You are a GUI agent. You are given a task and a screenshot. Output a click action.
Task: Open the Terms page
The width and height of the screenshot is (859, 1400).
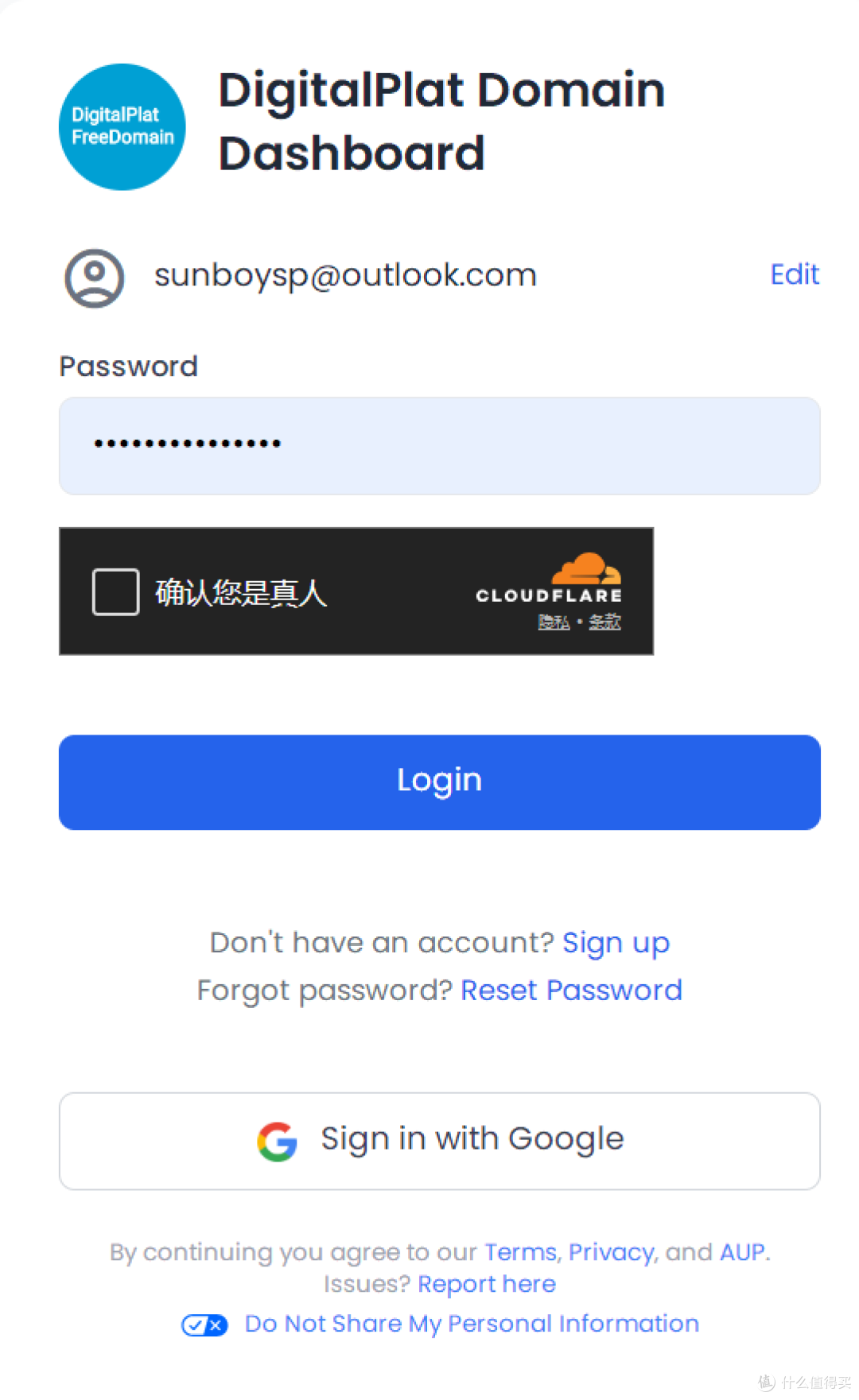click(x=520, y=1252)
